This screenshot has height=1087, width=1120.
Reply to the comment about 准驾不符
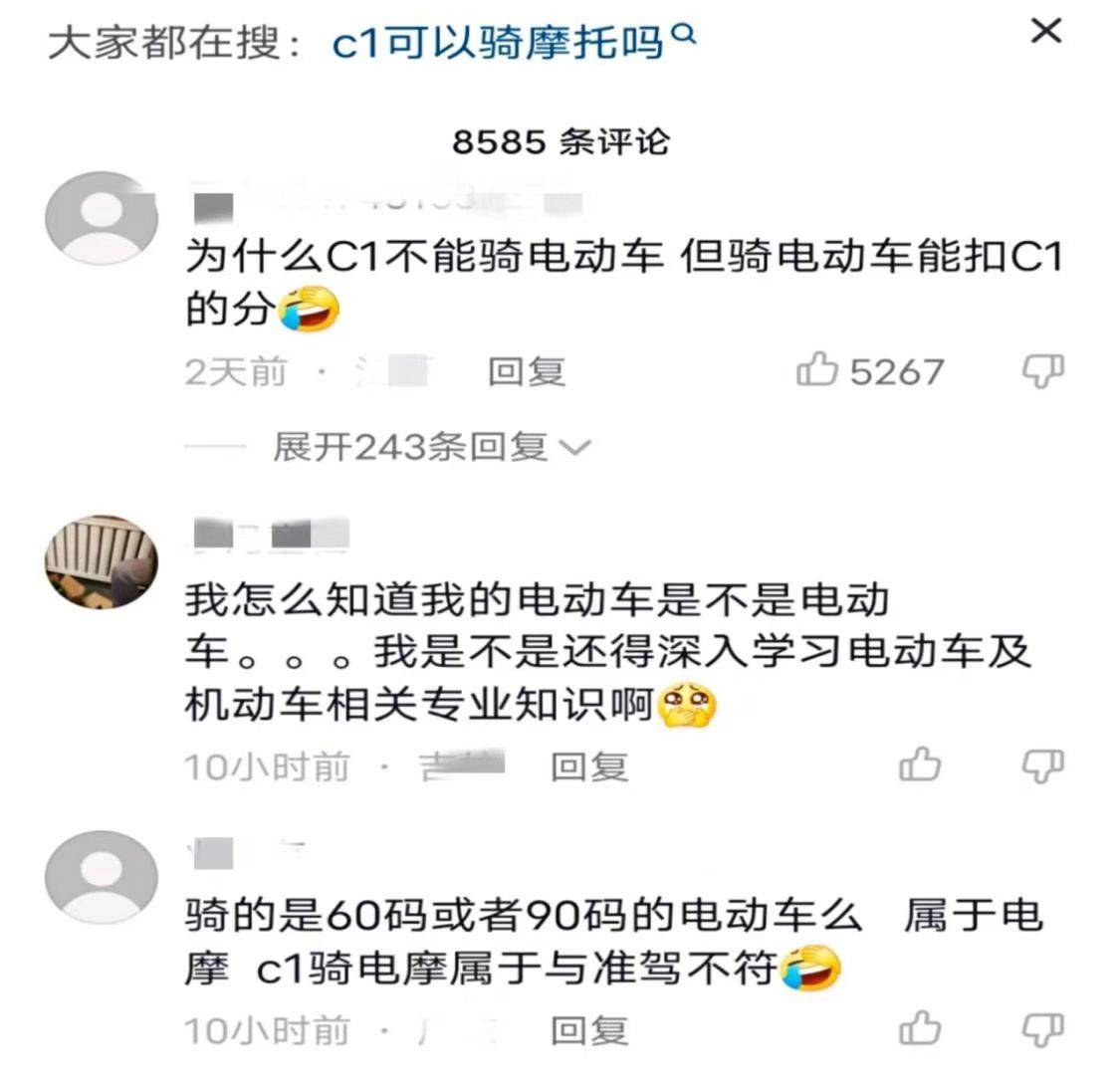pos(589,1030)
